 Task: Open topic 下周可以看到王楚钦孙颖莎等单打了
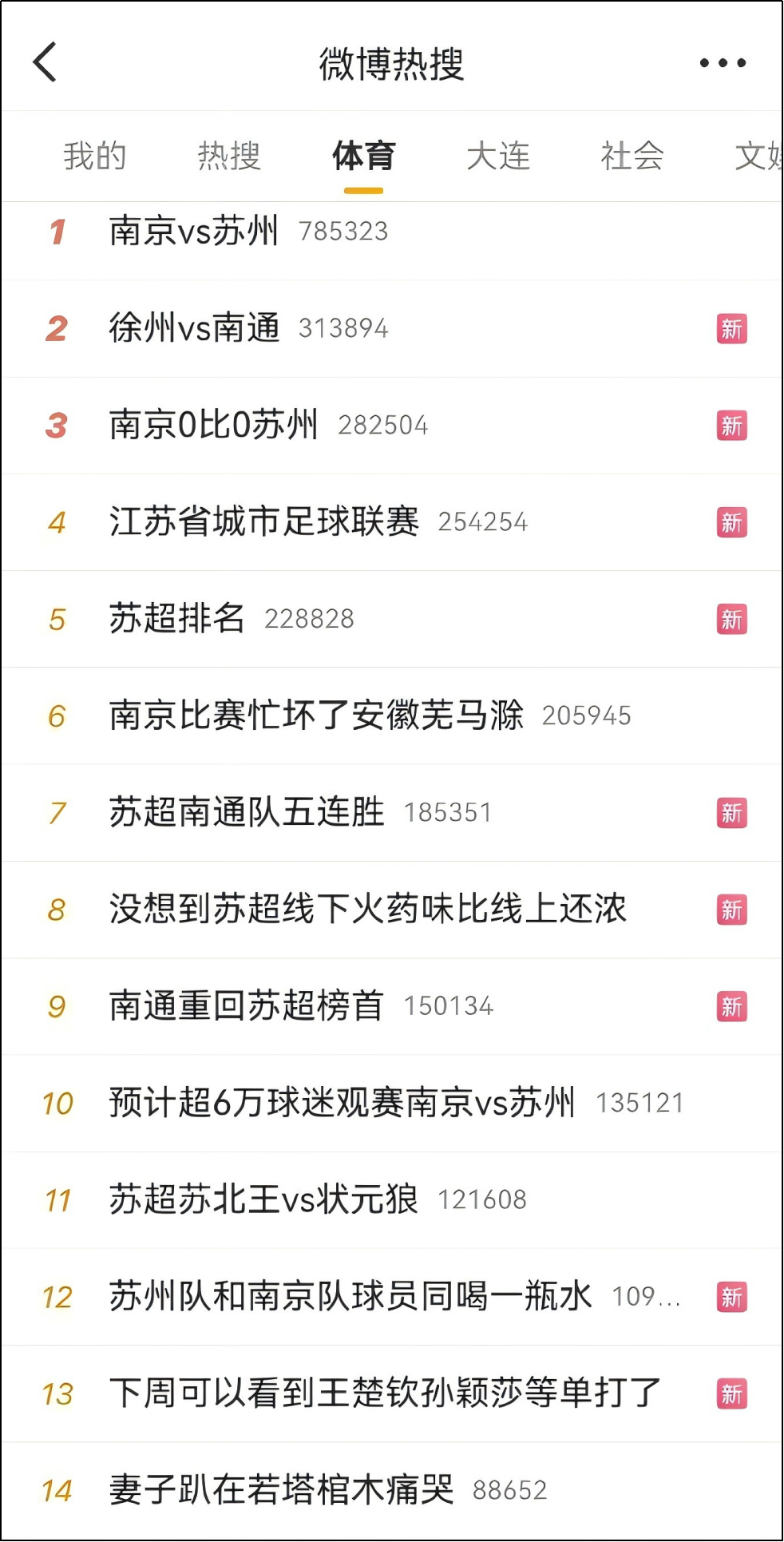pos(392,1393)
